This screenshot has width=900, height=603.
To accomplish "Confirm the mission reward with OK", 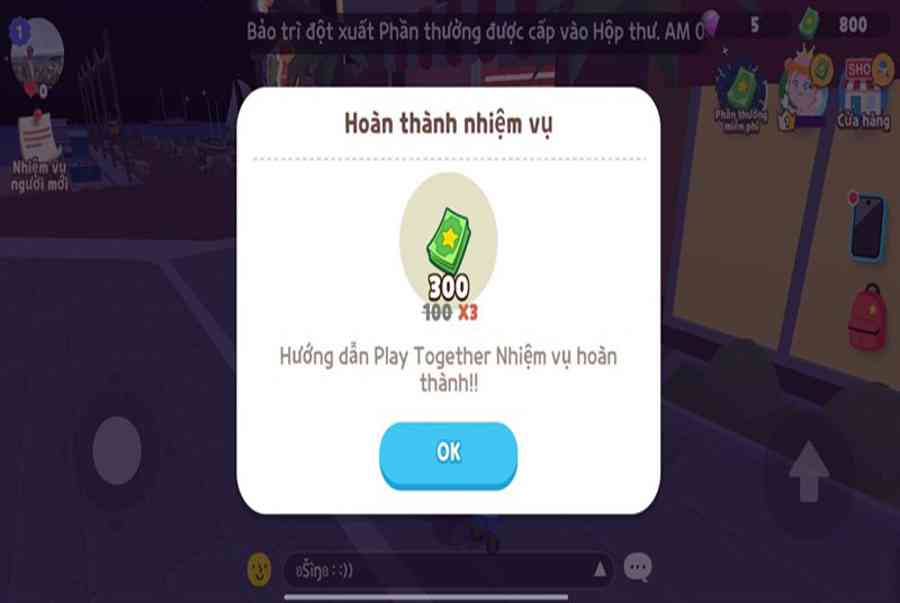I will click(448, 452).
